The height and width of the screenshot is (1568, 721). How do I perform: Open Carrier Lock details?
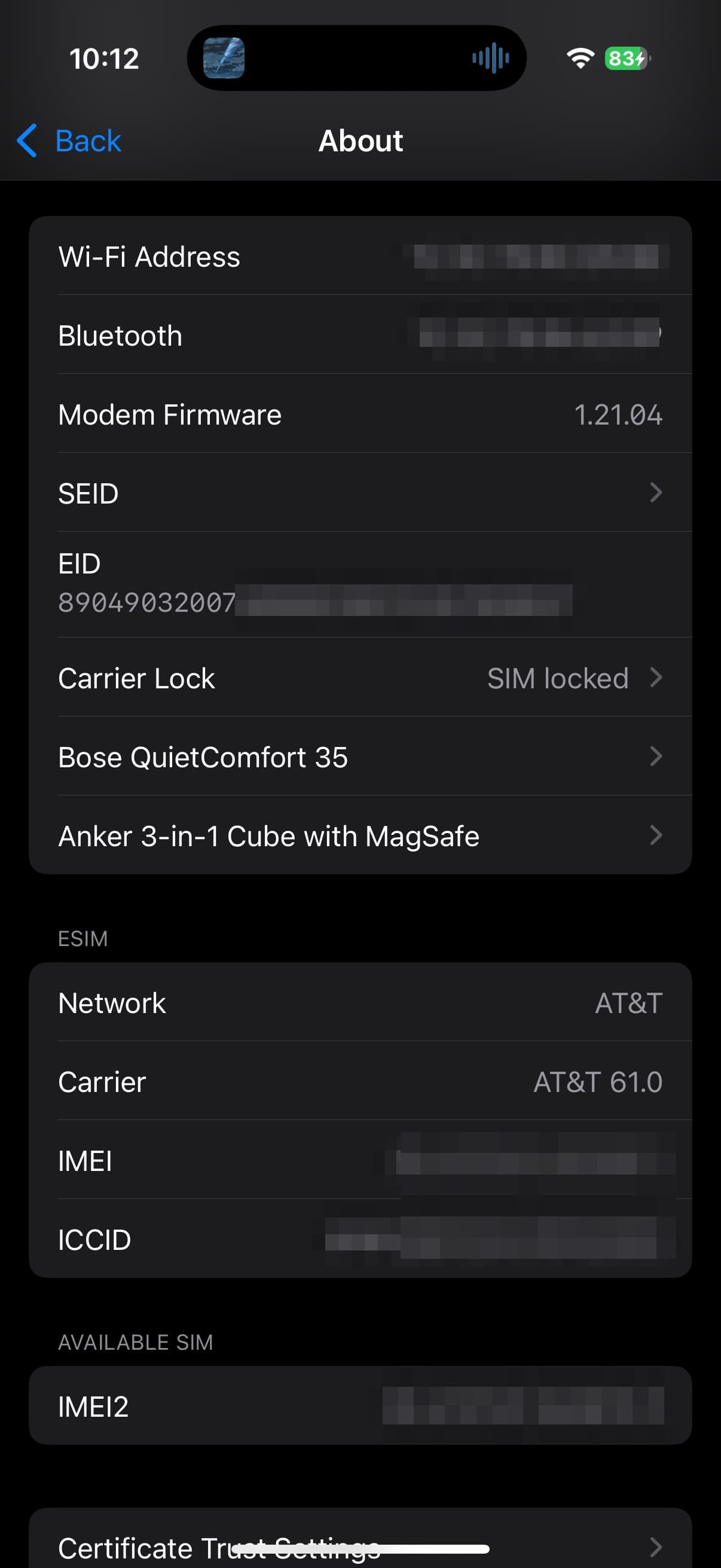[360, 678]
